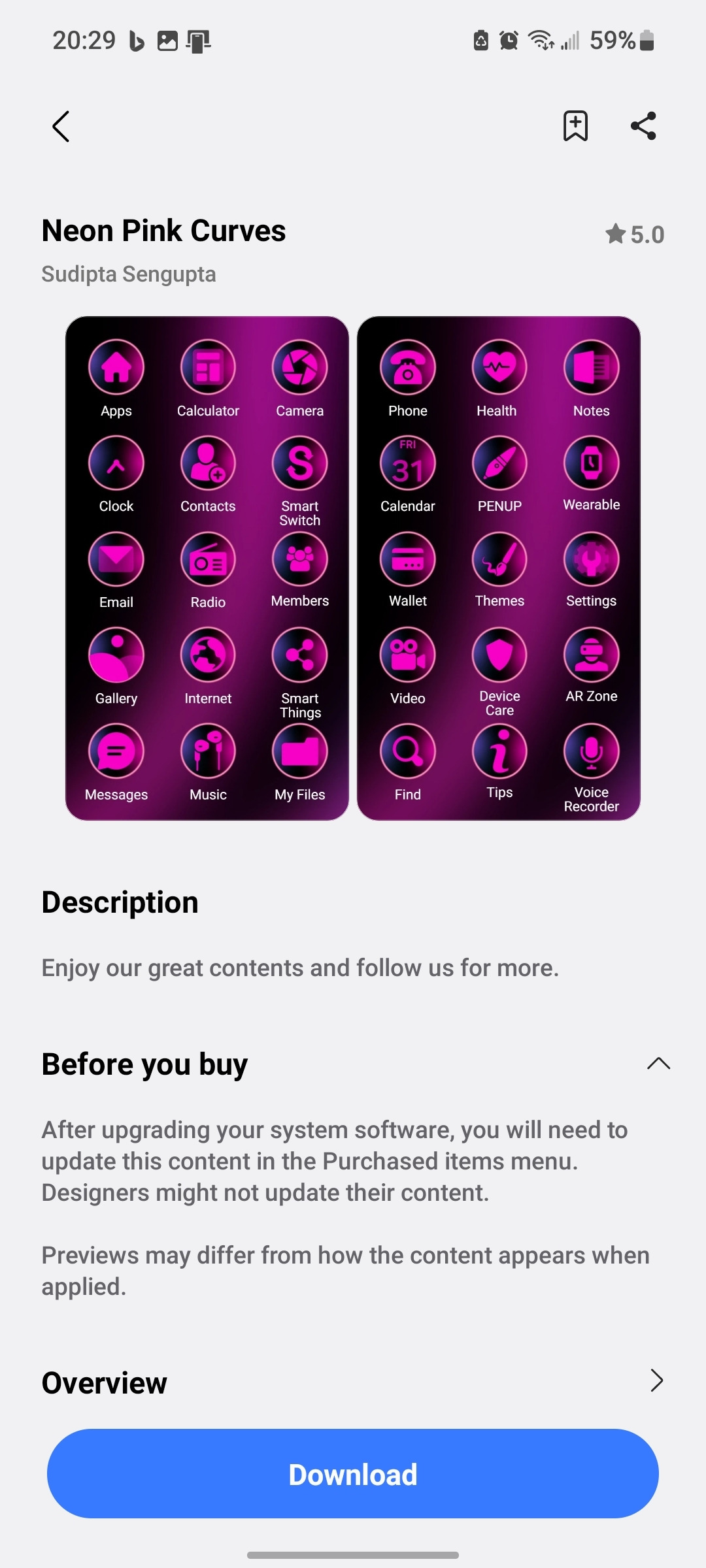
Task: Open the first theme preview screenshot
Action: [207, 567]
